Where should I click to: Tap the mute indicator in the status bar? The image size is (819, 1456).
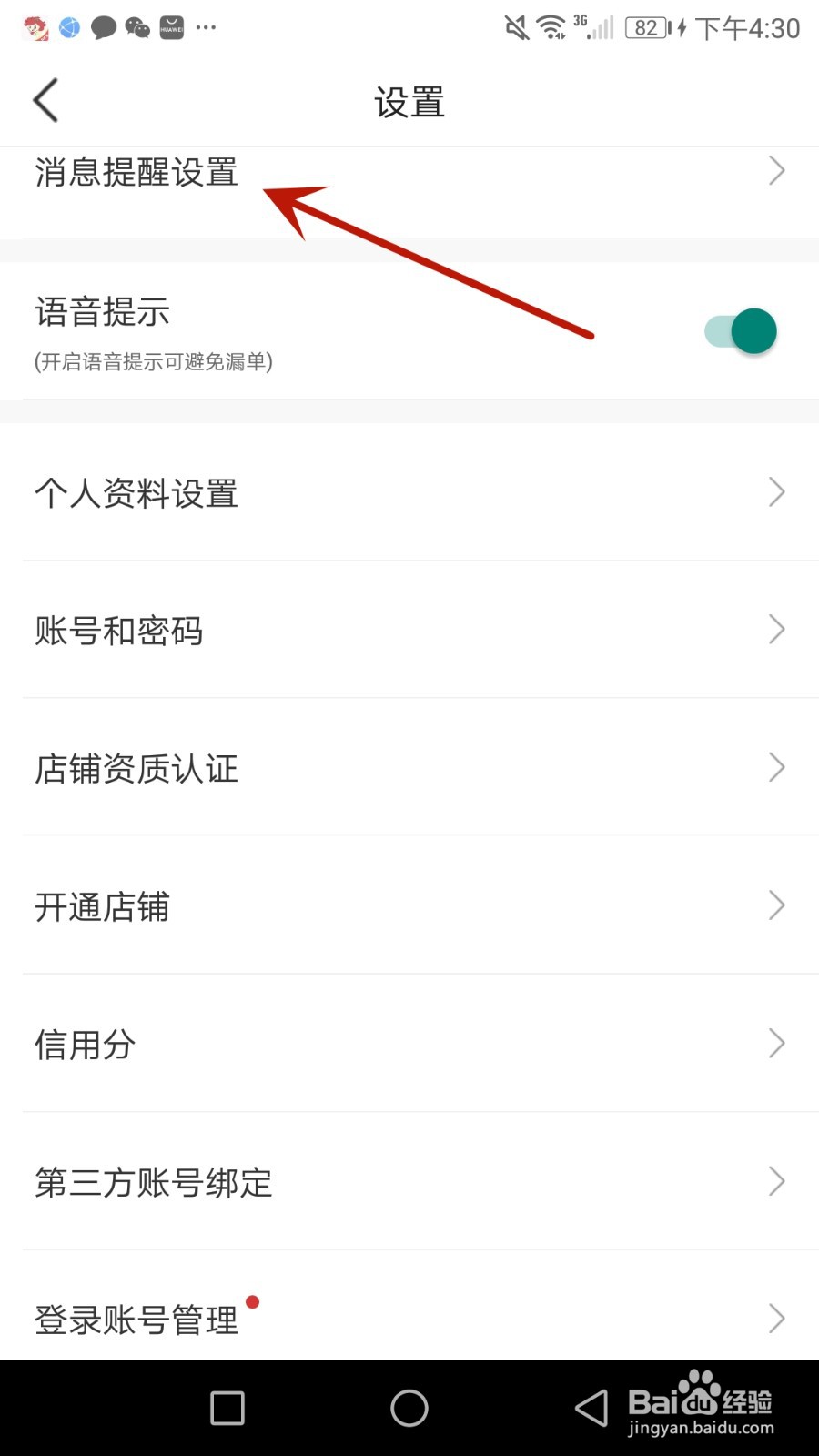click(515, 27)
